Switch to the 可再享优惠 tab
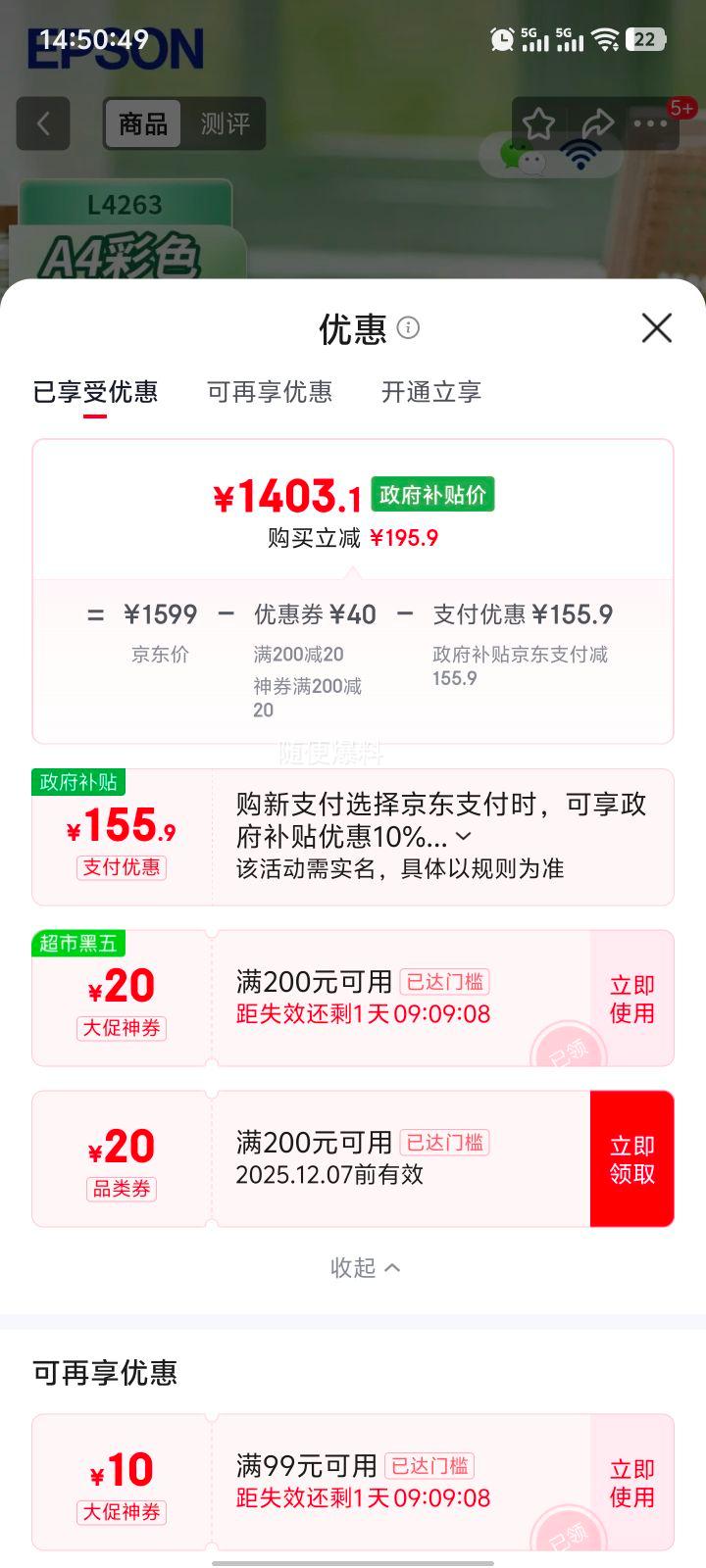 (272, 392)
